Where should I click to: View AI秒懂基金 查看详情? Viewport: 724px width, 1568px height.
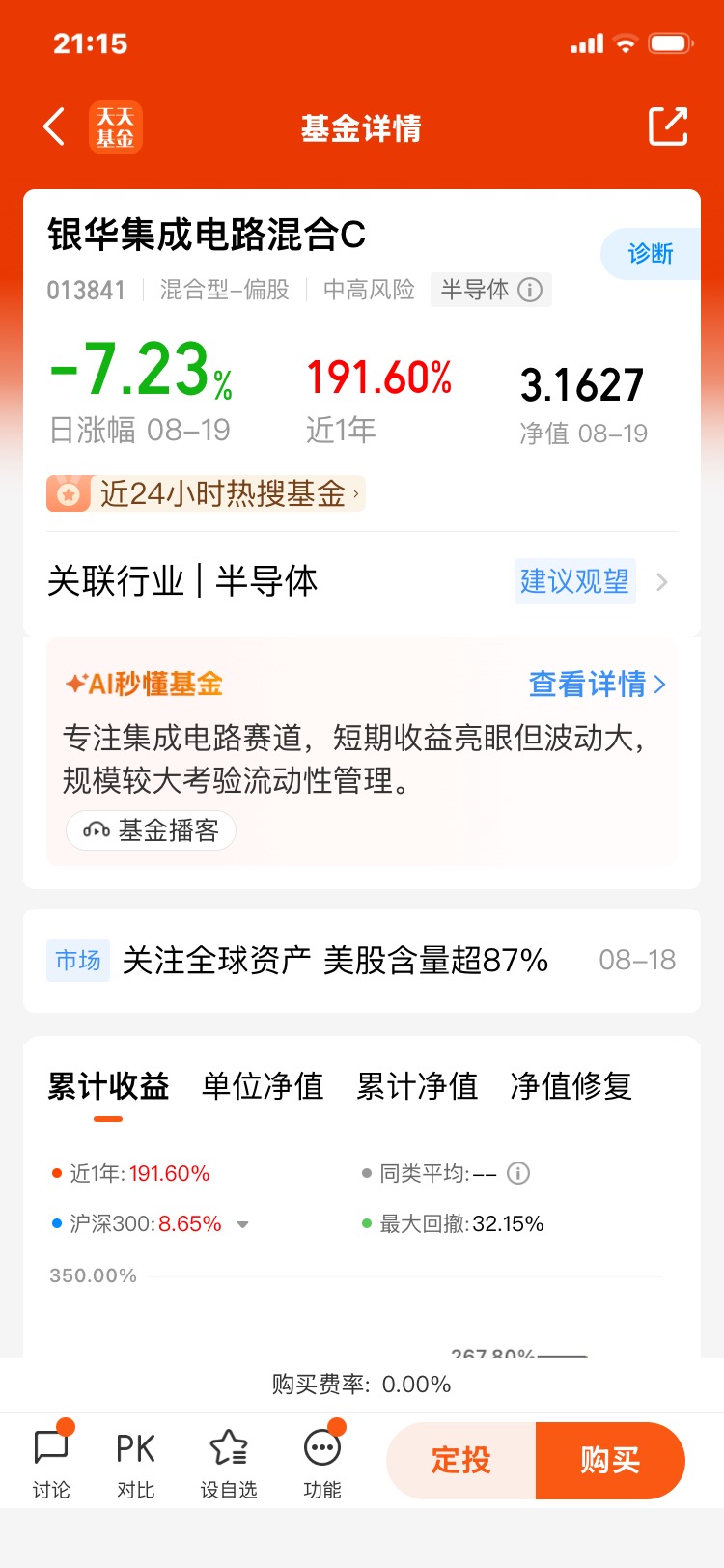[x=597, y=685]
